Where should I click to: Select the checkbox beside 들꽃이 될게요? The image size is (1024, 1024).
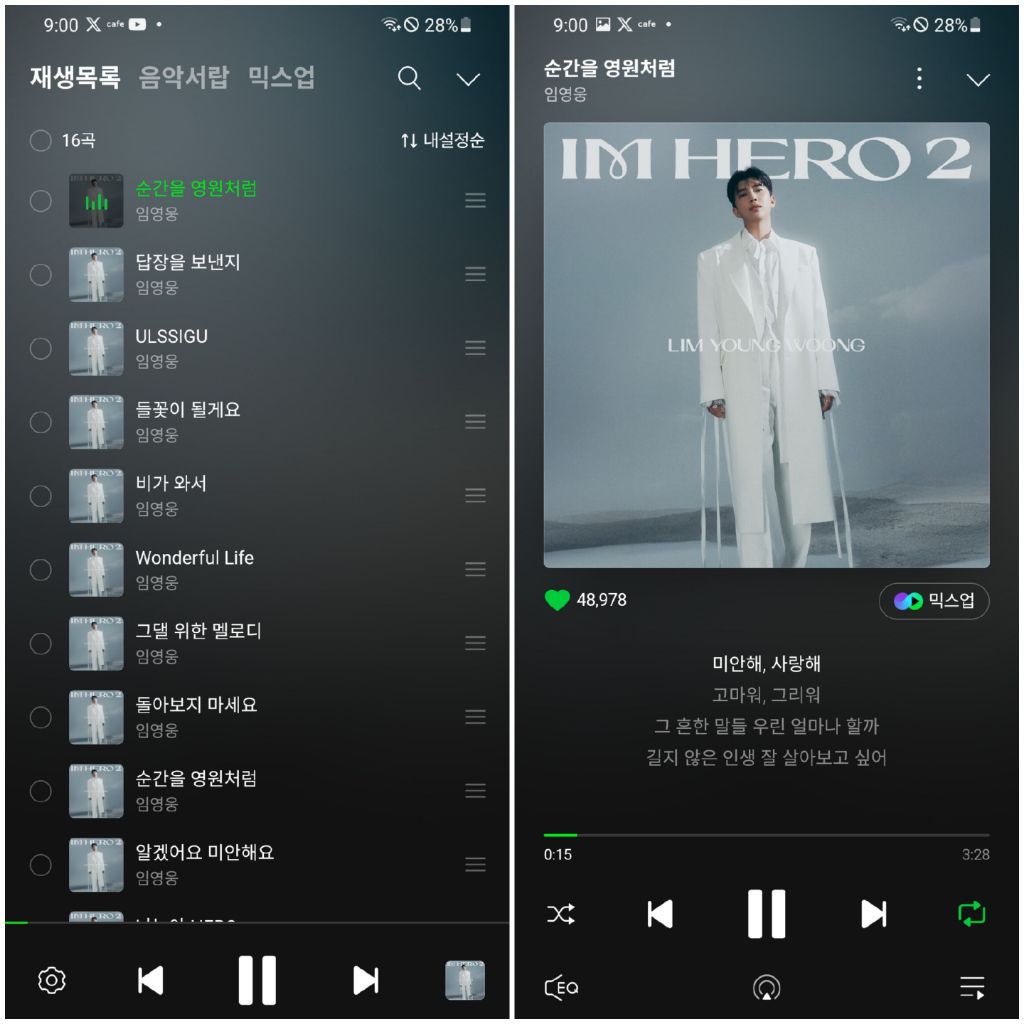tap(40, 423)
